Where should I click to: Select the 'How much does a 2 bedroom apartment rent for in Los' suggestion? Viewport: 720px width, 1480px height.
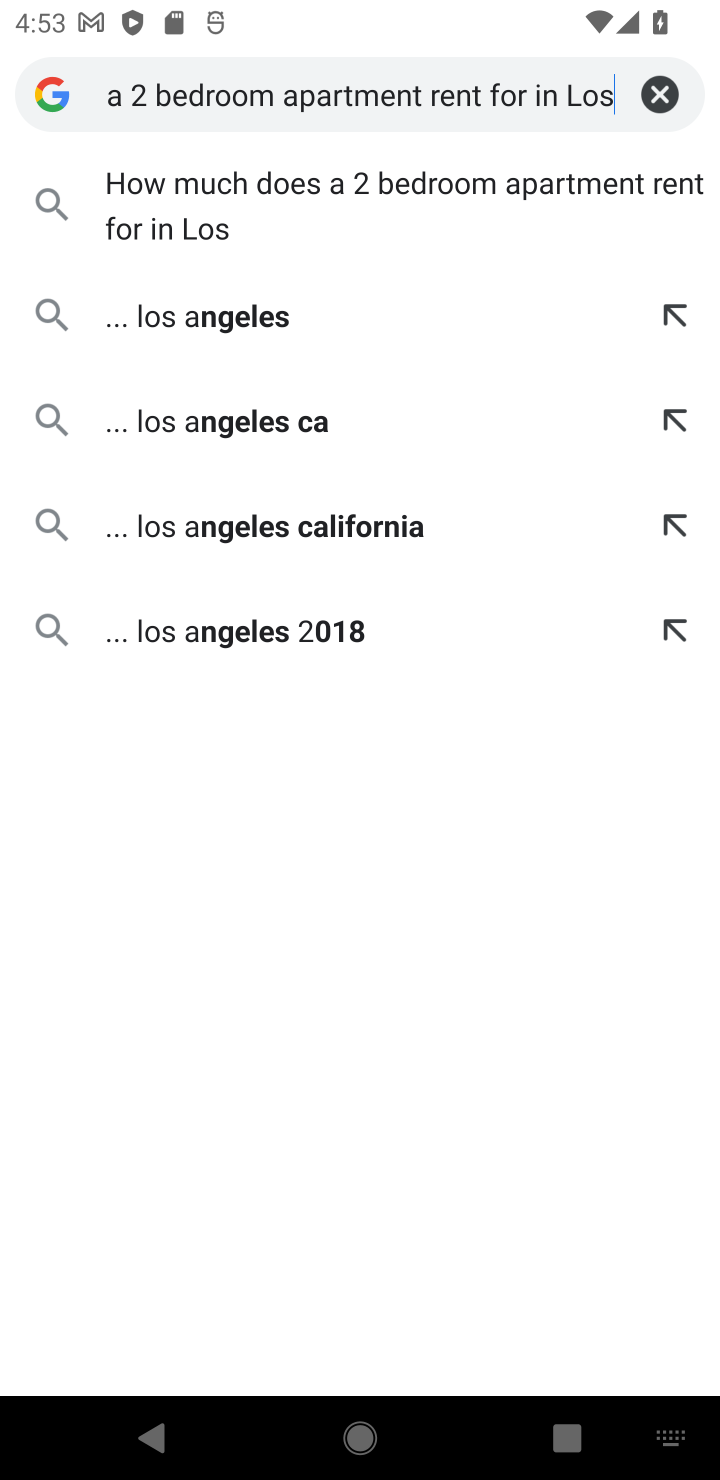360,207
